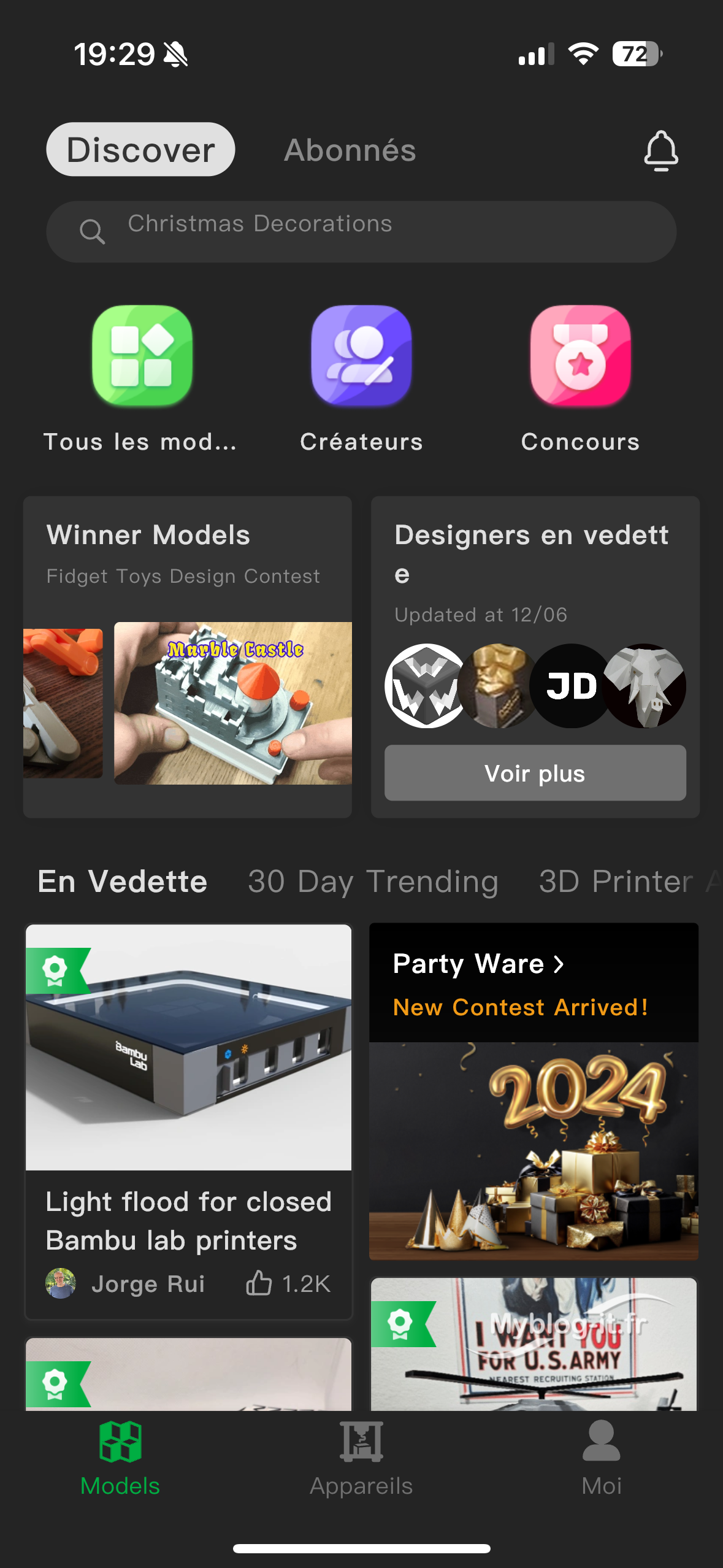
Task: Tap Voir plus under featured designers
Action: (535, 773)
